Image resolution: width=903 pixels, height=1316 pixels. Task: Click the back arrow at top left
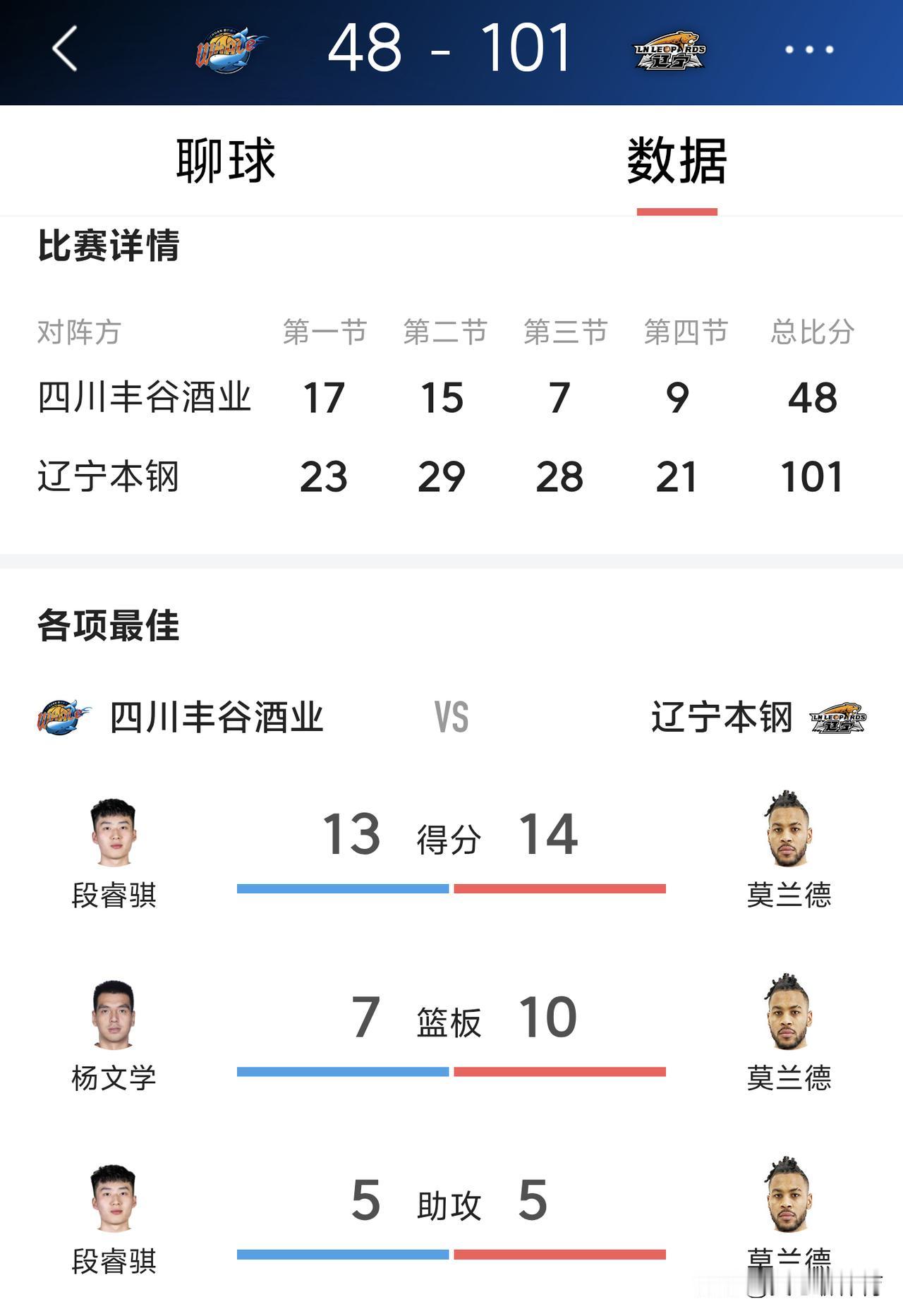pos(64,49)
